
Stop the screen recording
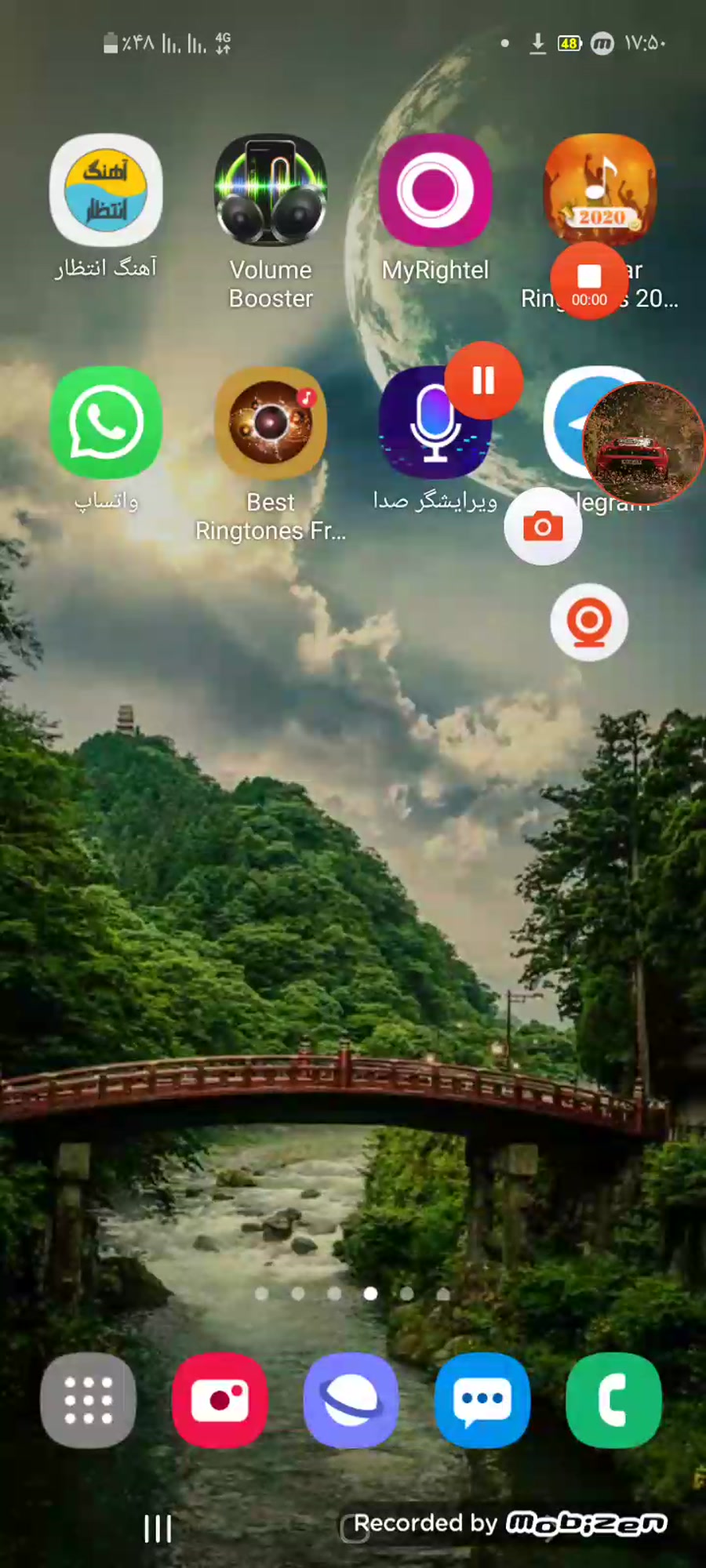(x=589, y=281)
